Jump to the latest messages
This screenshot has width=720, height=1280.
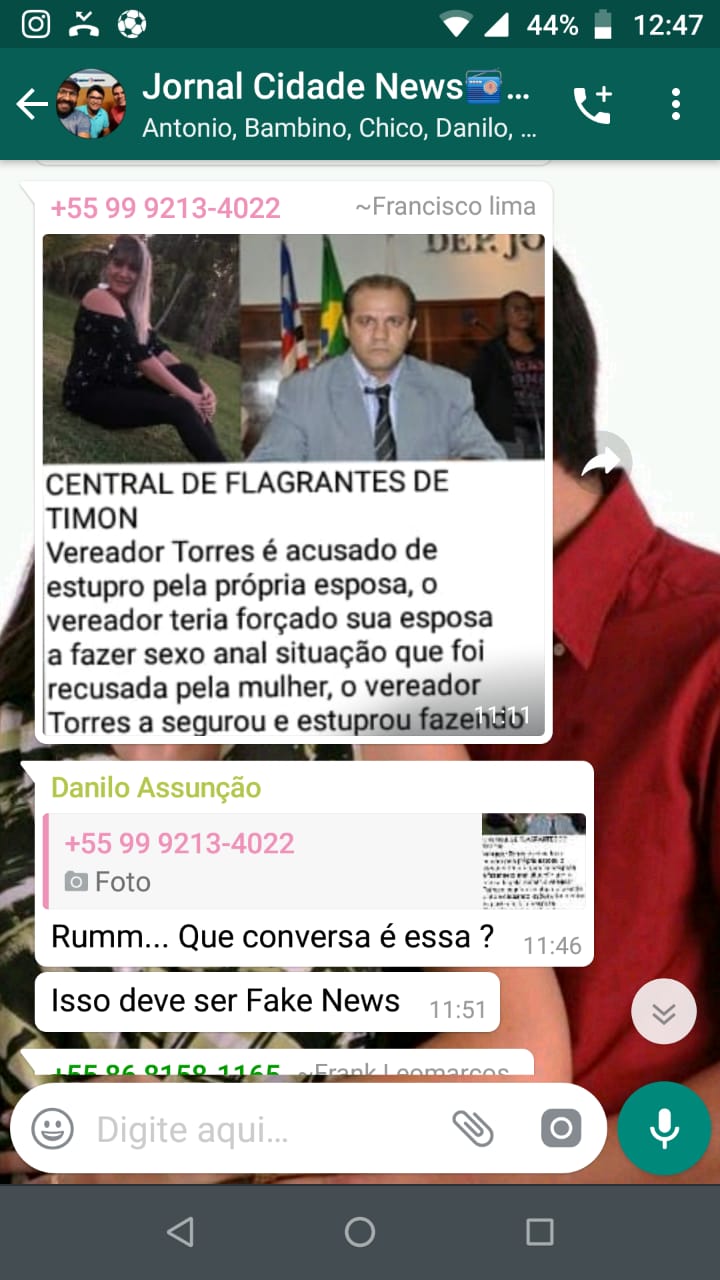point(663,1014)
